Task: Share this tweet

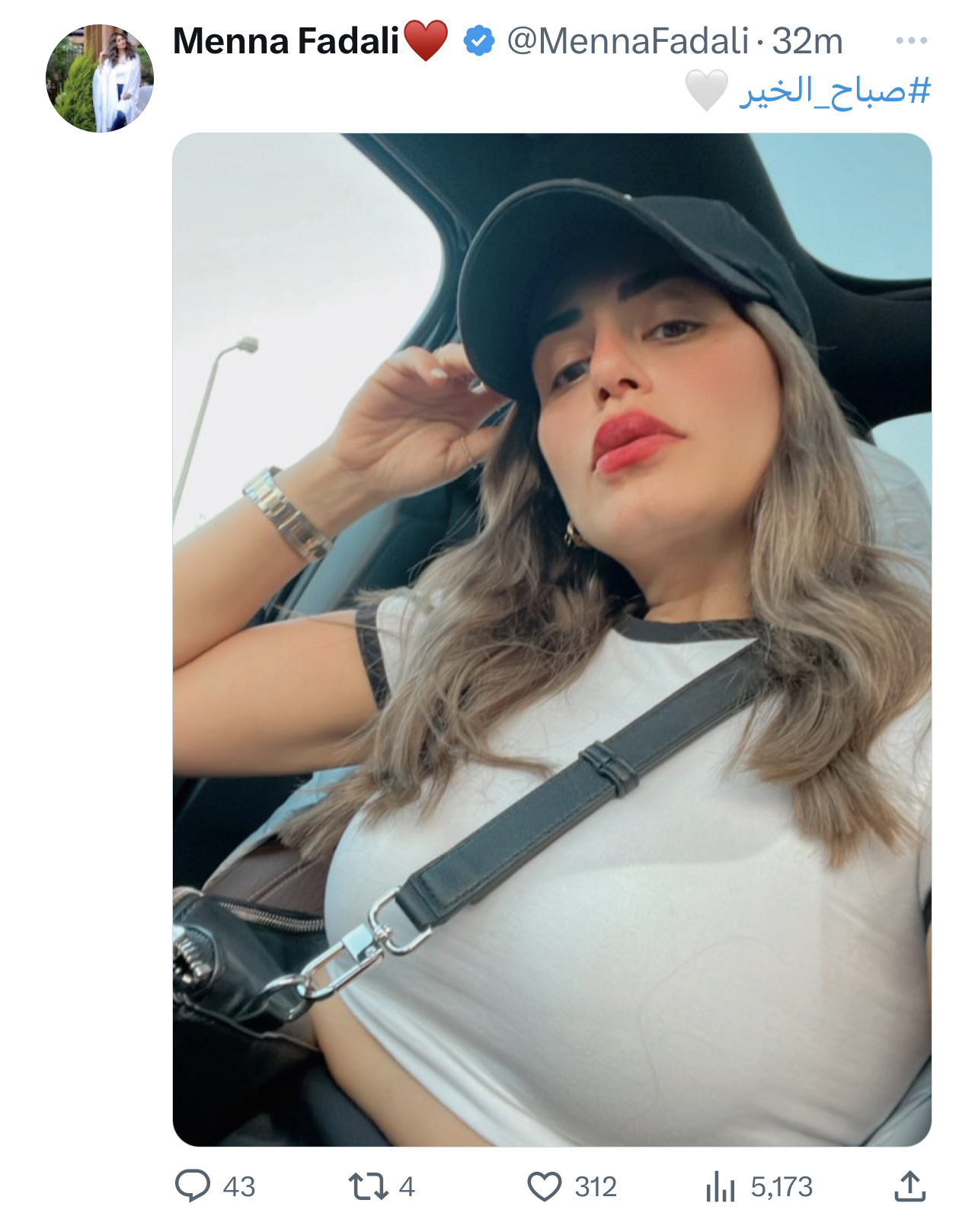Action: (x=909, y=1186)
